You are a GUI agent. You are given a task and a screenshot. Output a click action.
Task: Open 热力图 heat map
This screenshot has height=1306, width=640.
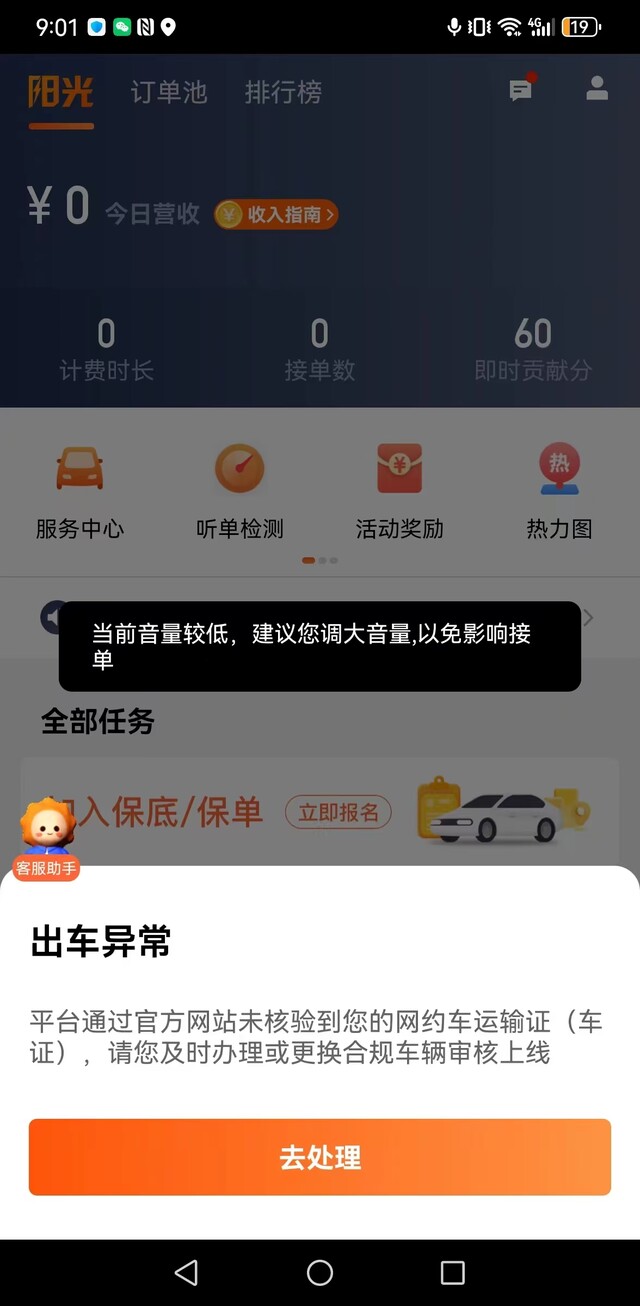point(560,492)
